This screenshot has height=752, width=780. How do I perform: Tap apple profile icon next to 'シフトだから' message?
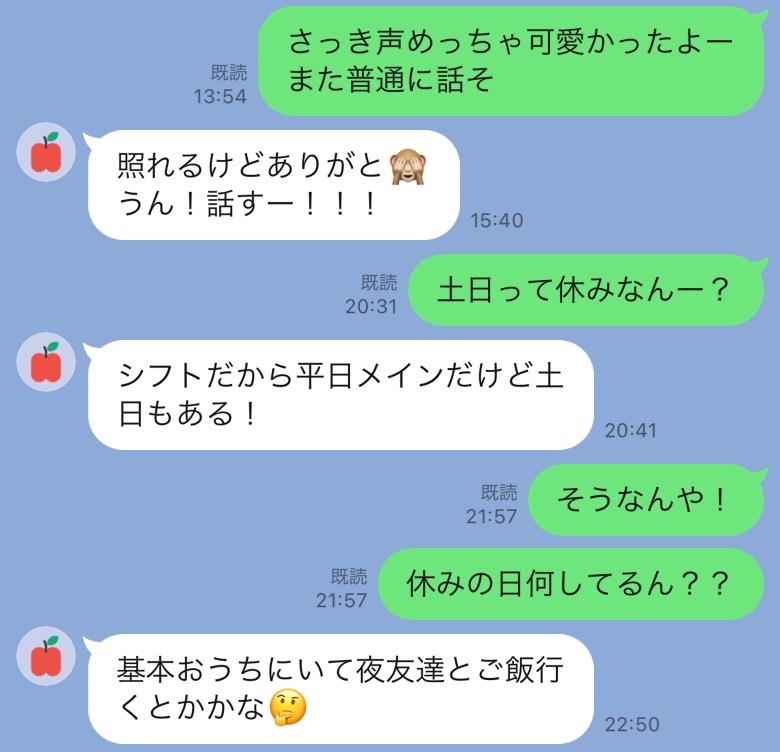[46, 362]
